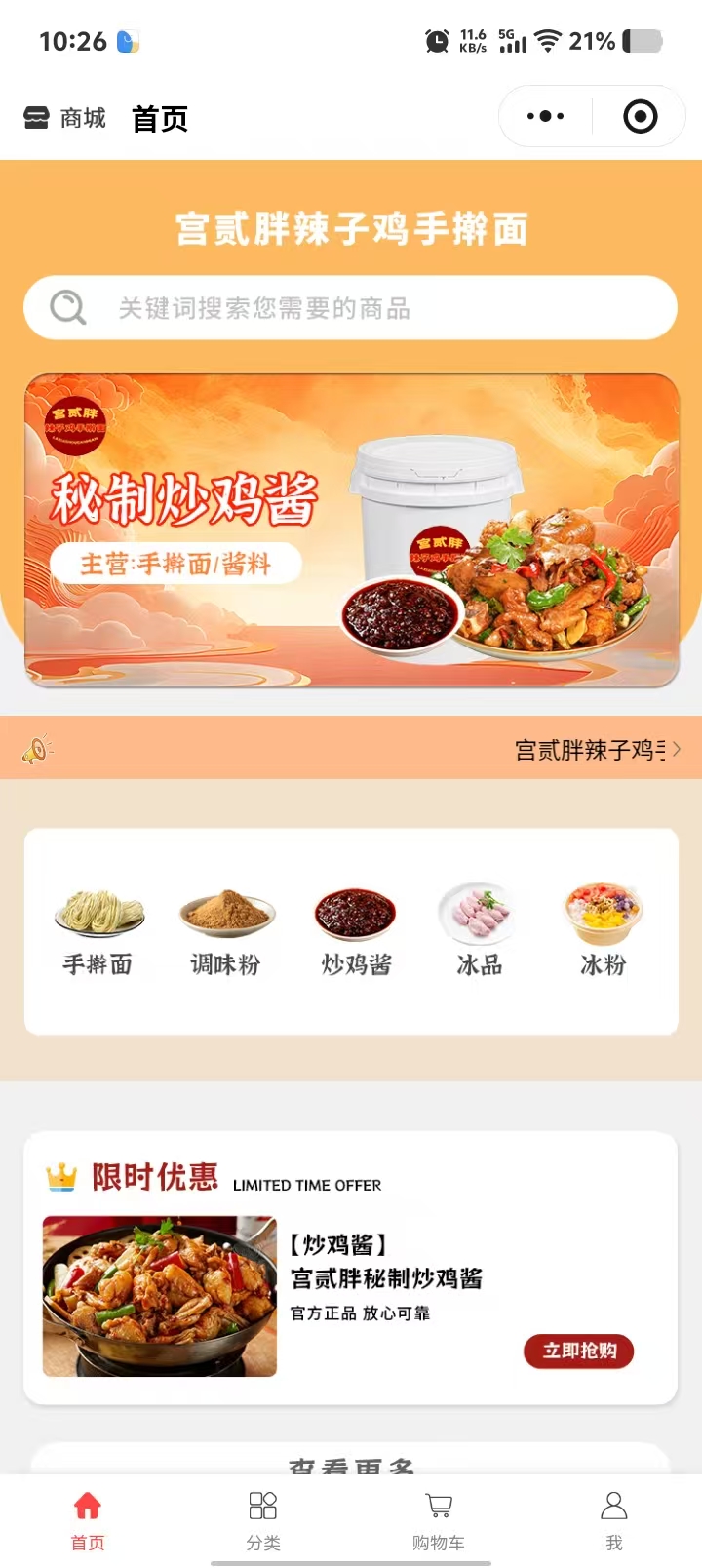
Task: Open the scrolling announcement notice
Action: (351, 749)
